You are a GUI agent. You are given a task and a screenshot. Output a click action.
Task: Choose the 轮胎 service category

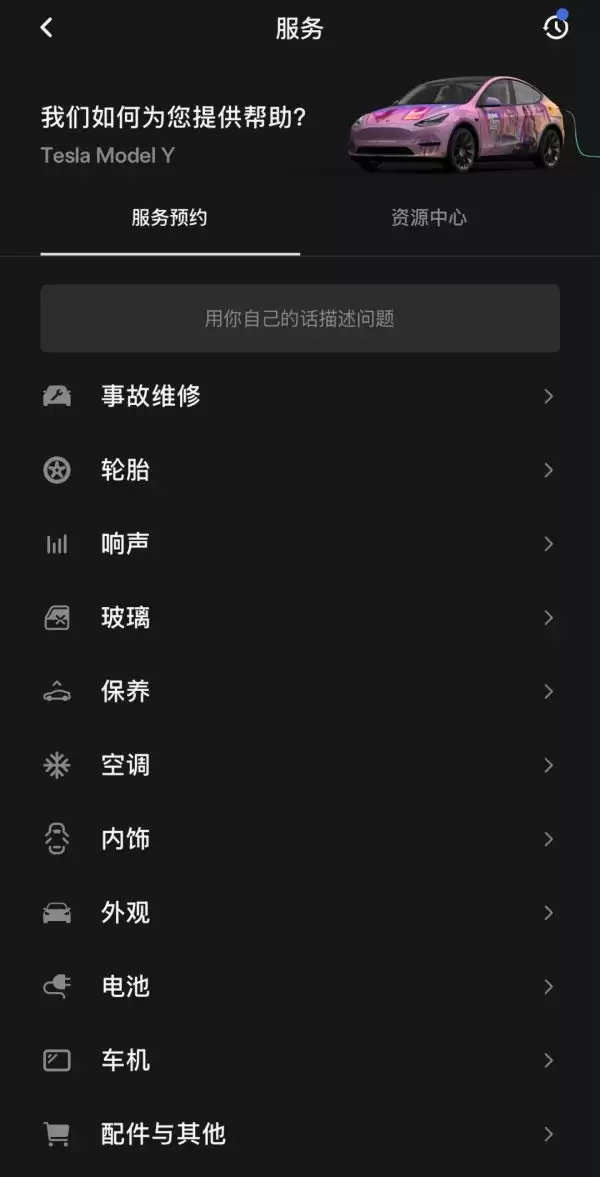point(300,470)
